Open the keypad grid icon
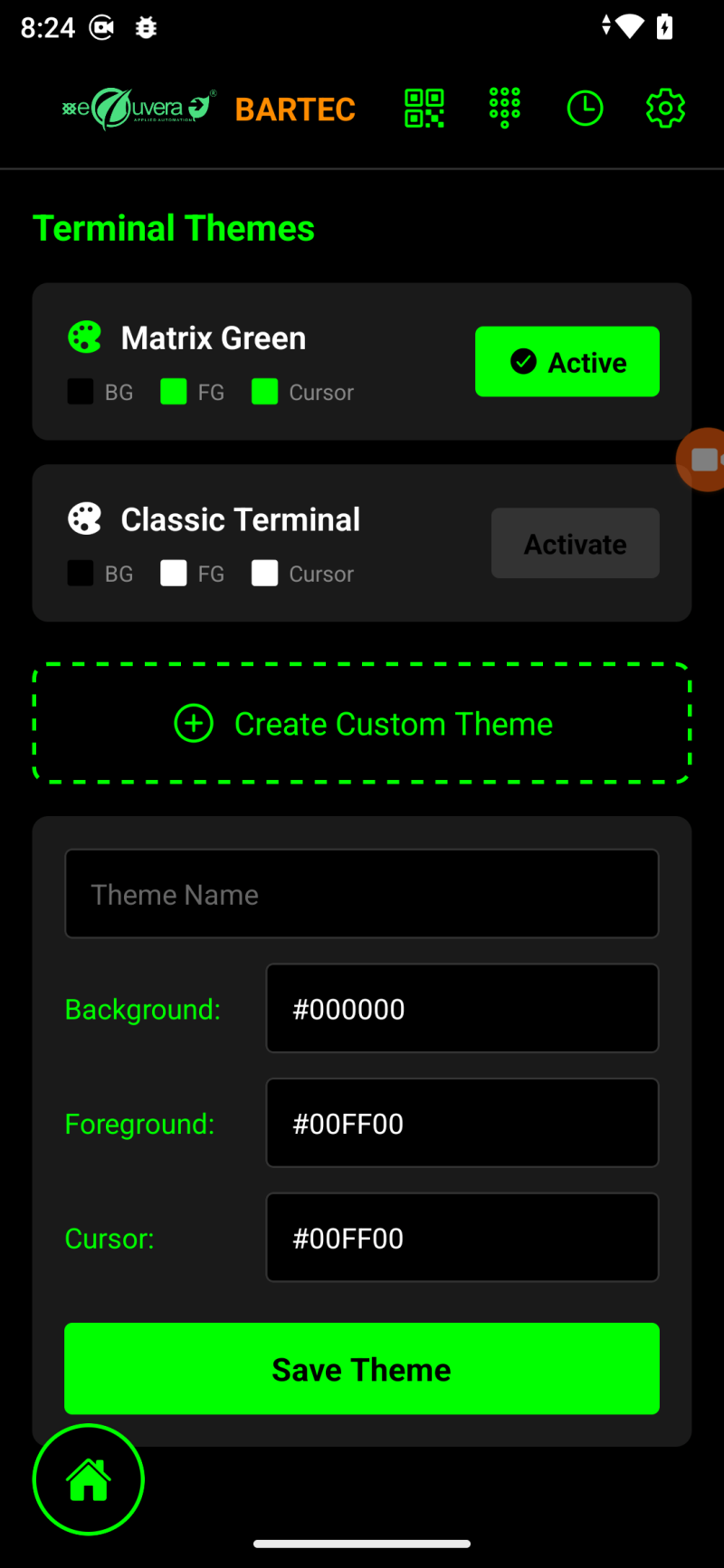The width and height of the screenshot is (724, 1568). [x=504, y=109]
